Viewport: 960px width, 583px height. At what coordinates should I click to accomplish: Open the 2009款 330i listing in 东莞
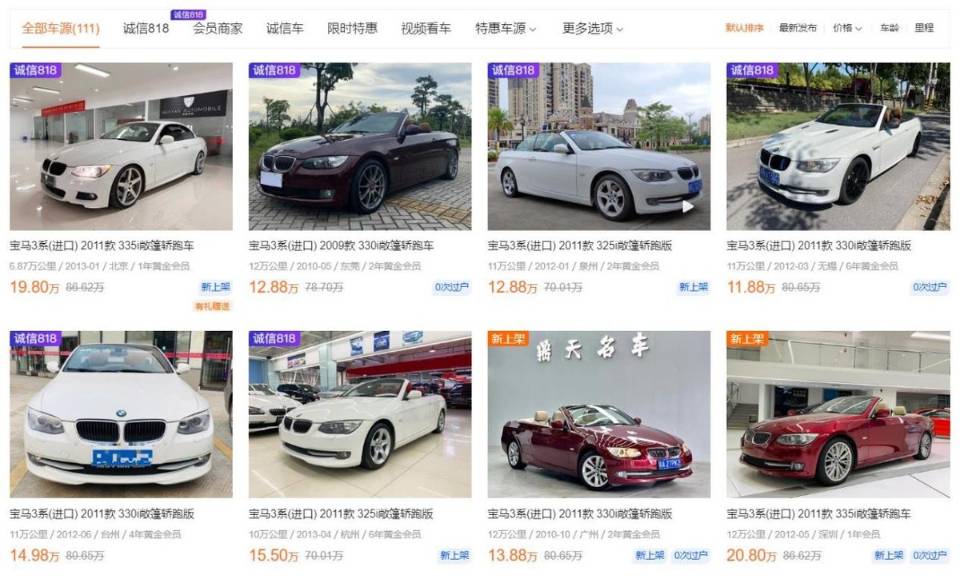coord(360,147)
